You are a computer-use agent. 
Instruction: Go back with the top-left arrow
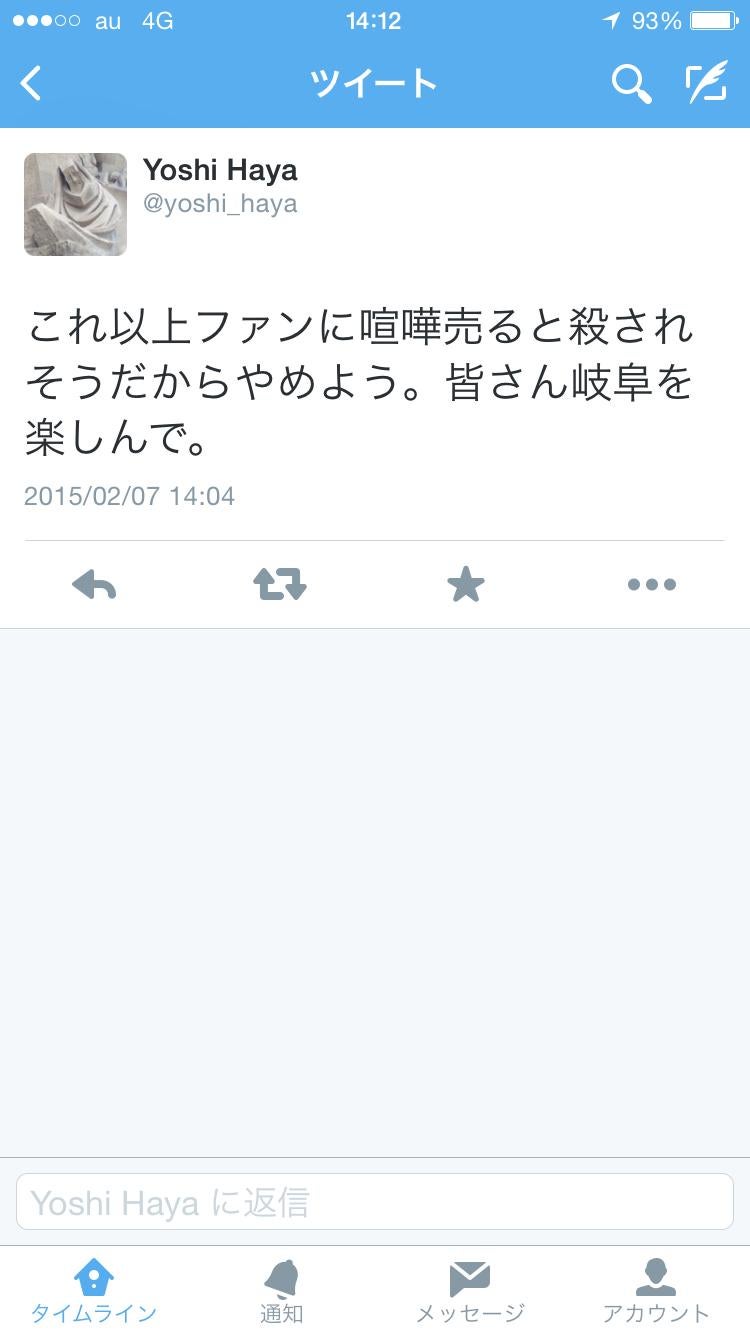tap(32, 84)
